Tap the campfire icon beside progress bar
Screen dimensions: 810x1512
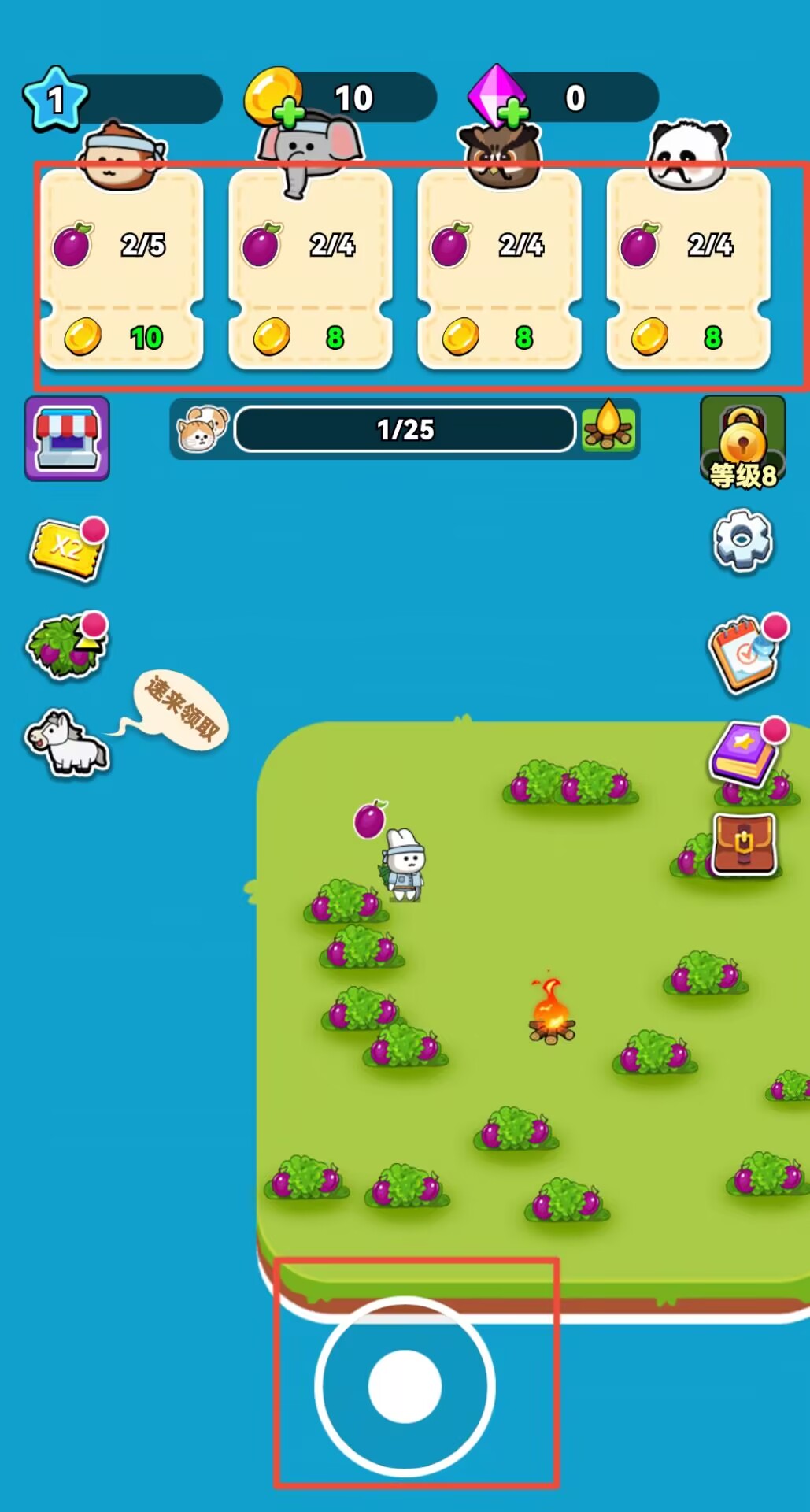point(608,428)
